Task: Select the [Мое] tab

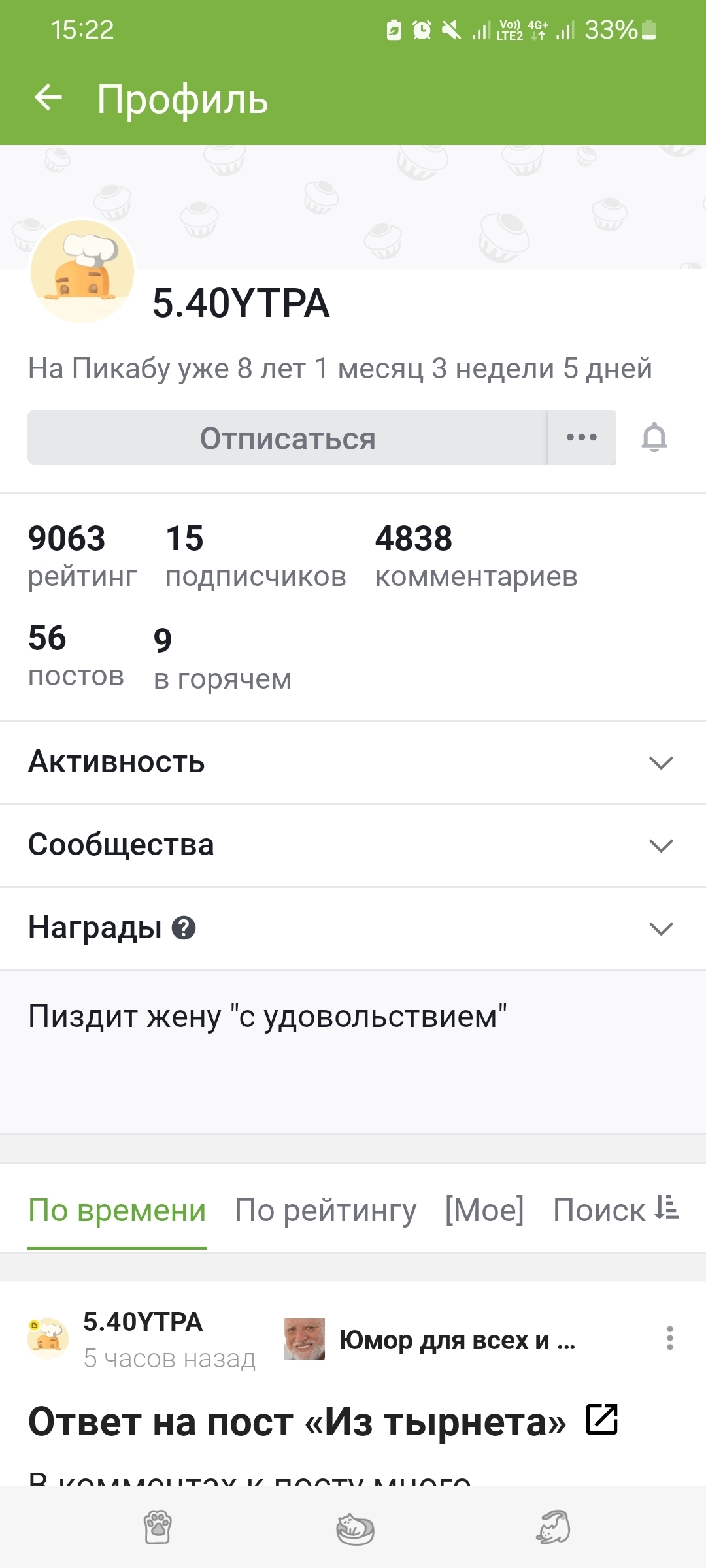Action: [x=484, y=1210]
